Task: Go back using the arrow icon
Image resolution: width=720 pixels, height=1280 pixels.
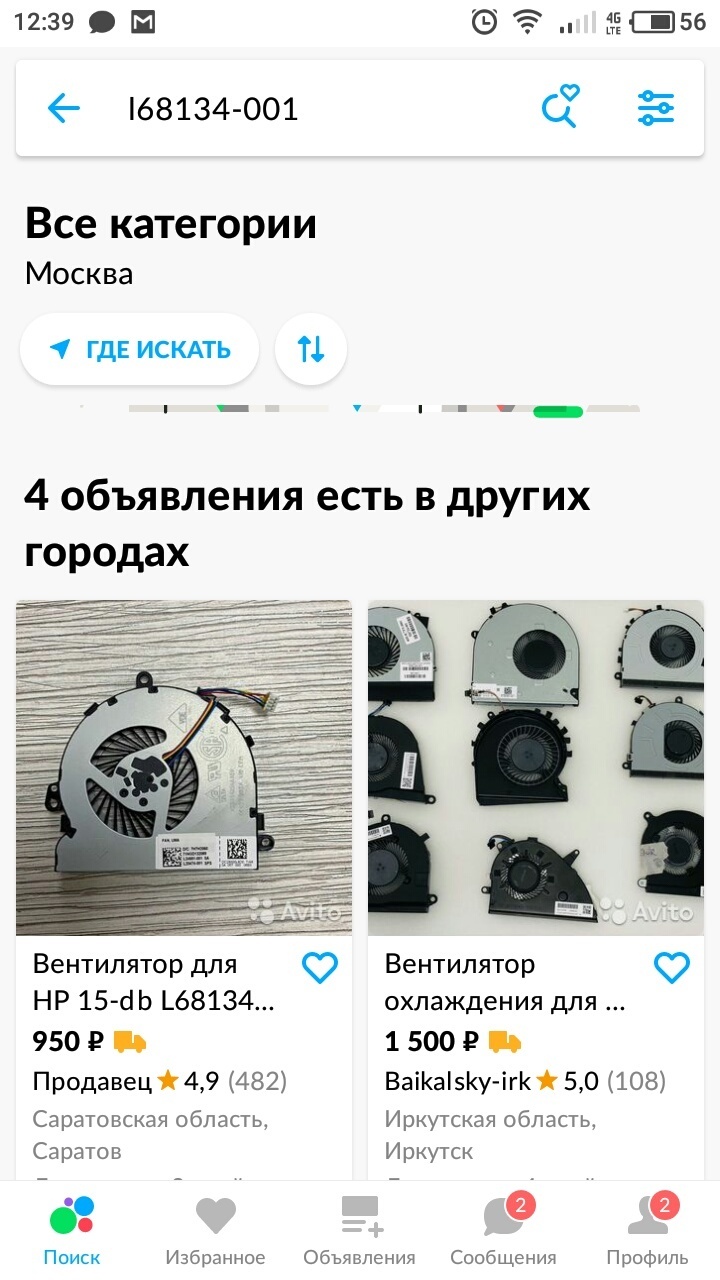Action: coord(63,108)
